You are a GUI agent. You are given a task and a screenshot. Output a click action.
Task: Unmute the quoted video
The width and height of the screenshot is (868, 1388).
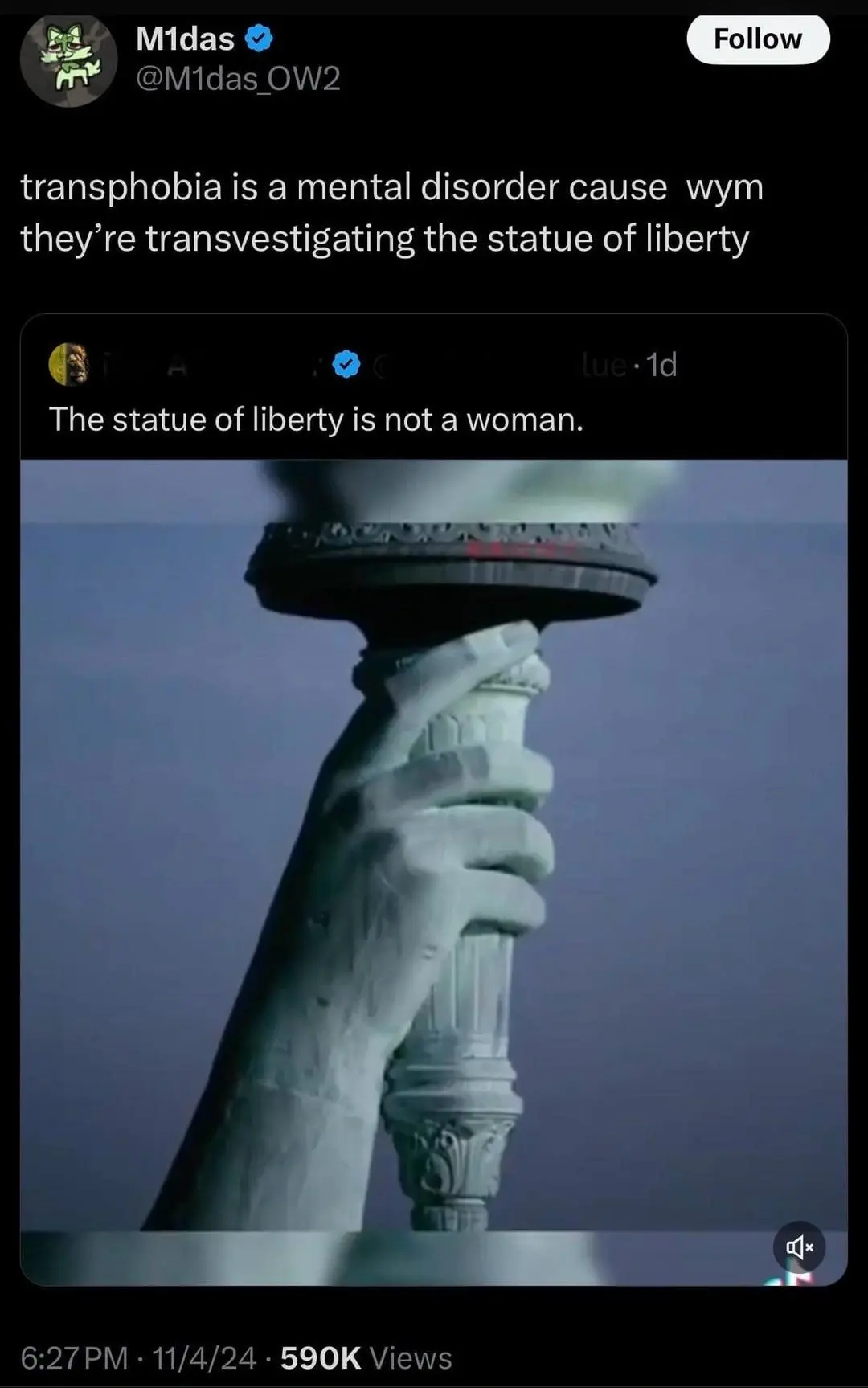pos(799,1247)
